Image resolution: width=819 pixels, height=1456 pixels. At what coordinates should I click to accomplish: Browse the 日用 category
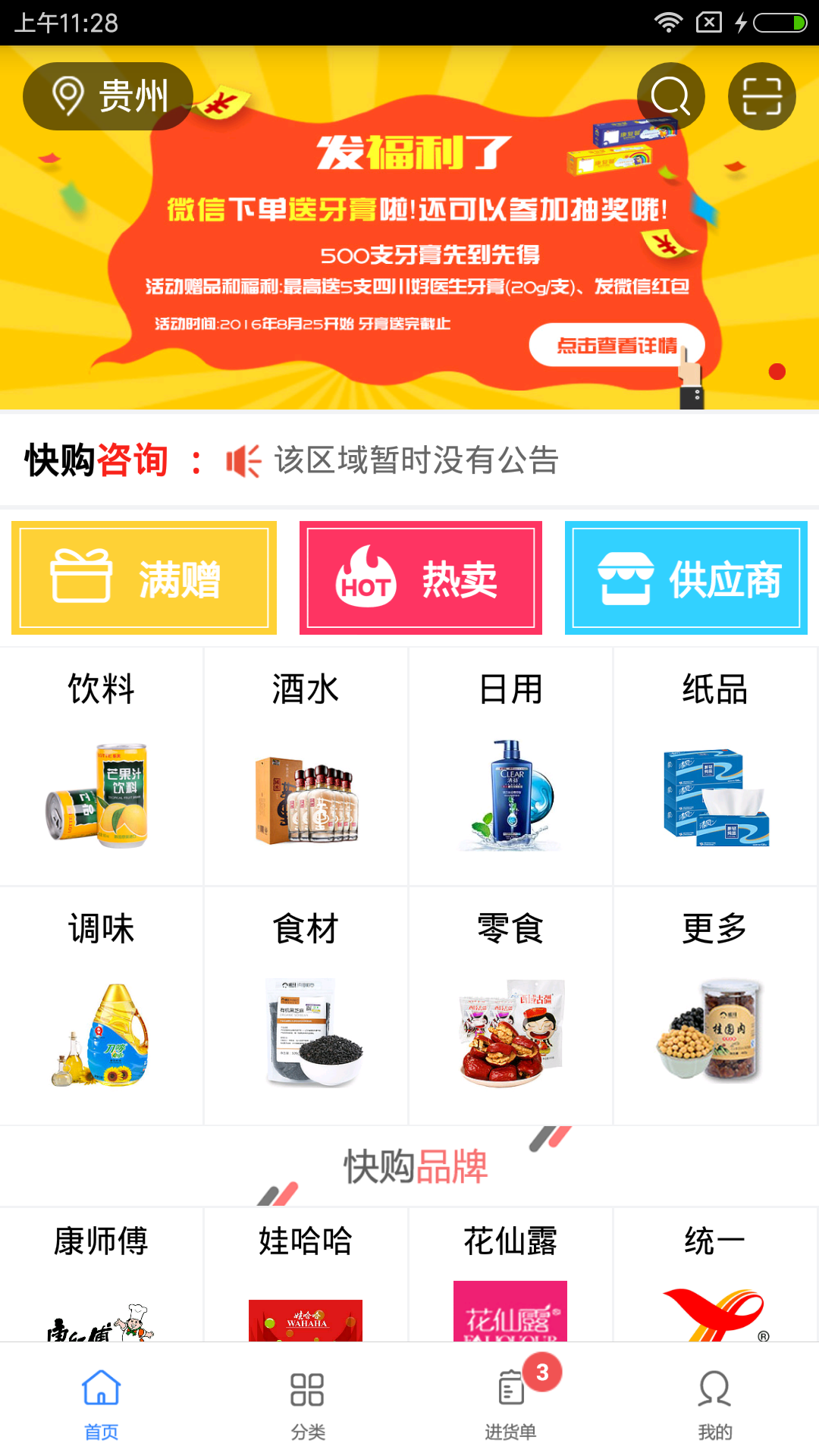(510, 766)
